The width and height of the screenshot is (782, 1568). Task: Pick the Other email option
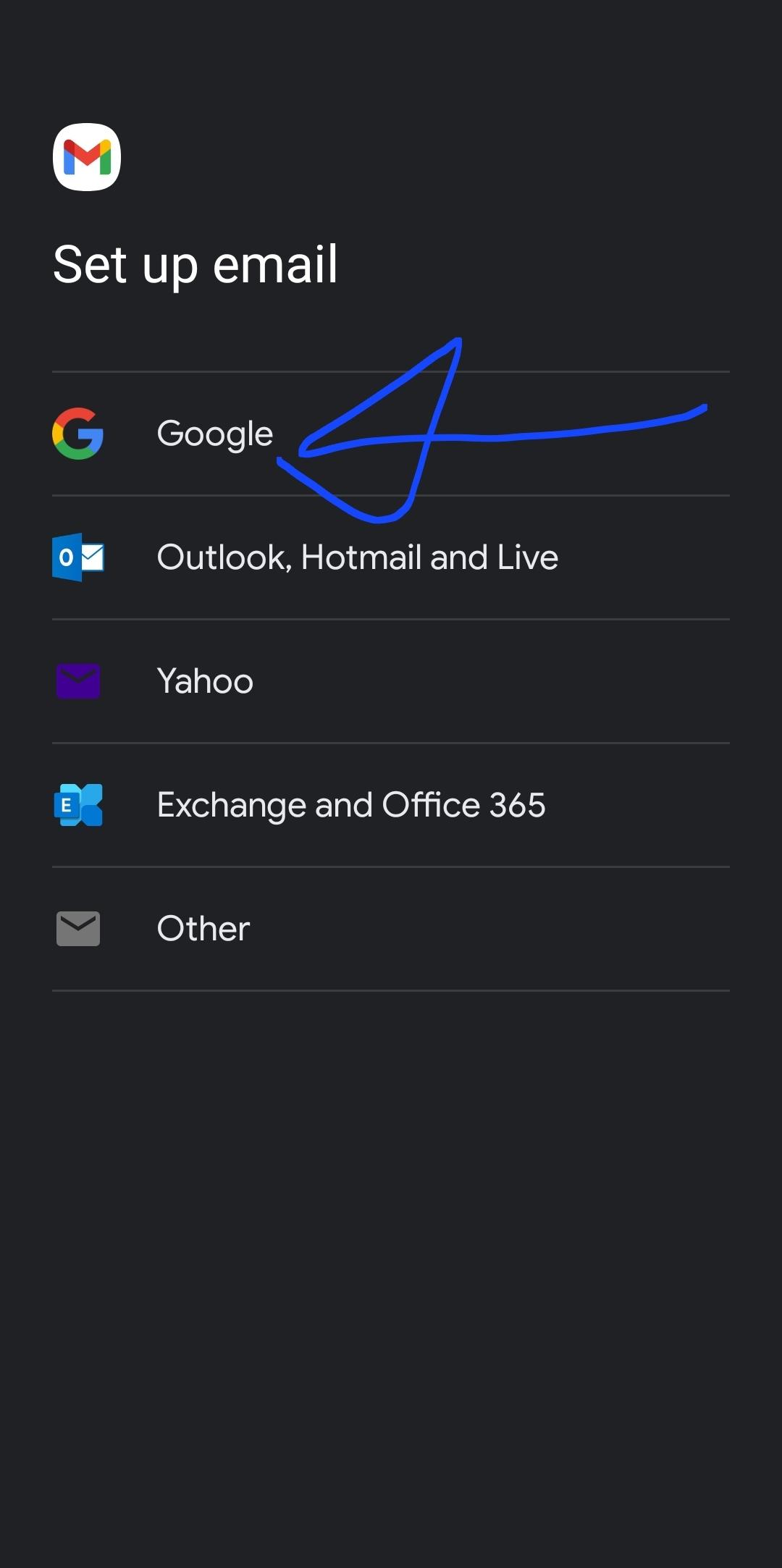[203, 929]
